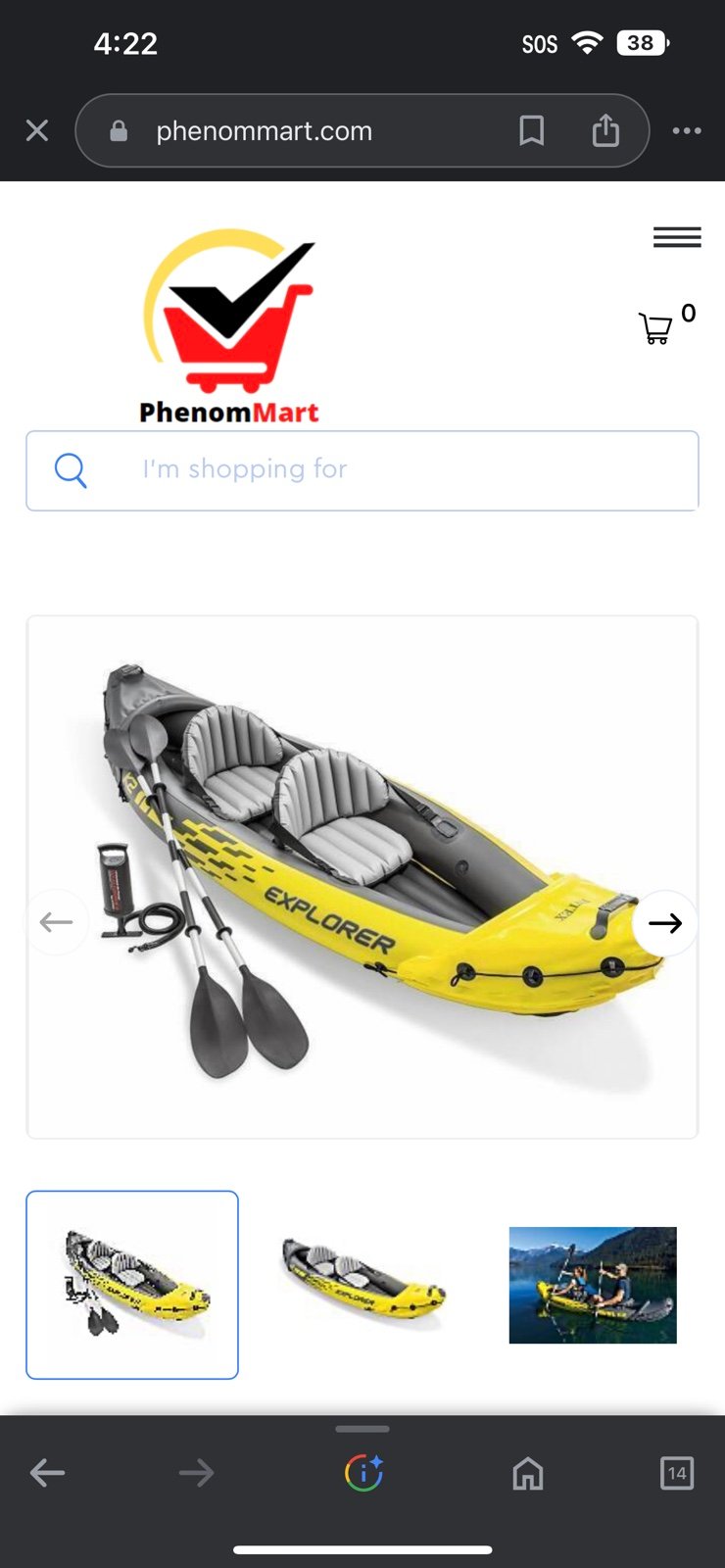This screenshot has height=1568, width=725.
Task: Close the browser tab with the X
Action: [x=37, y=130]
